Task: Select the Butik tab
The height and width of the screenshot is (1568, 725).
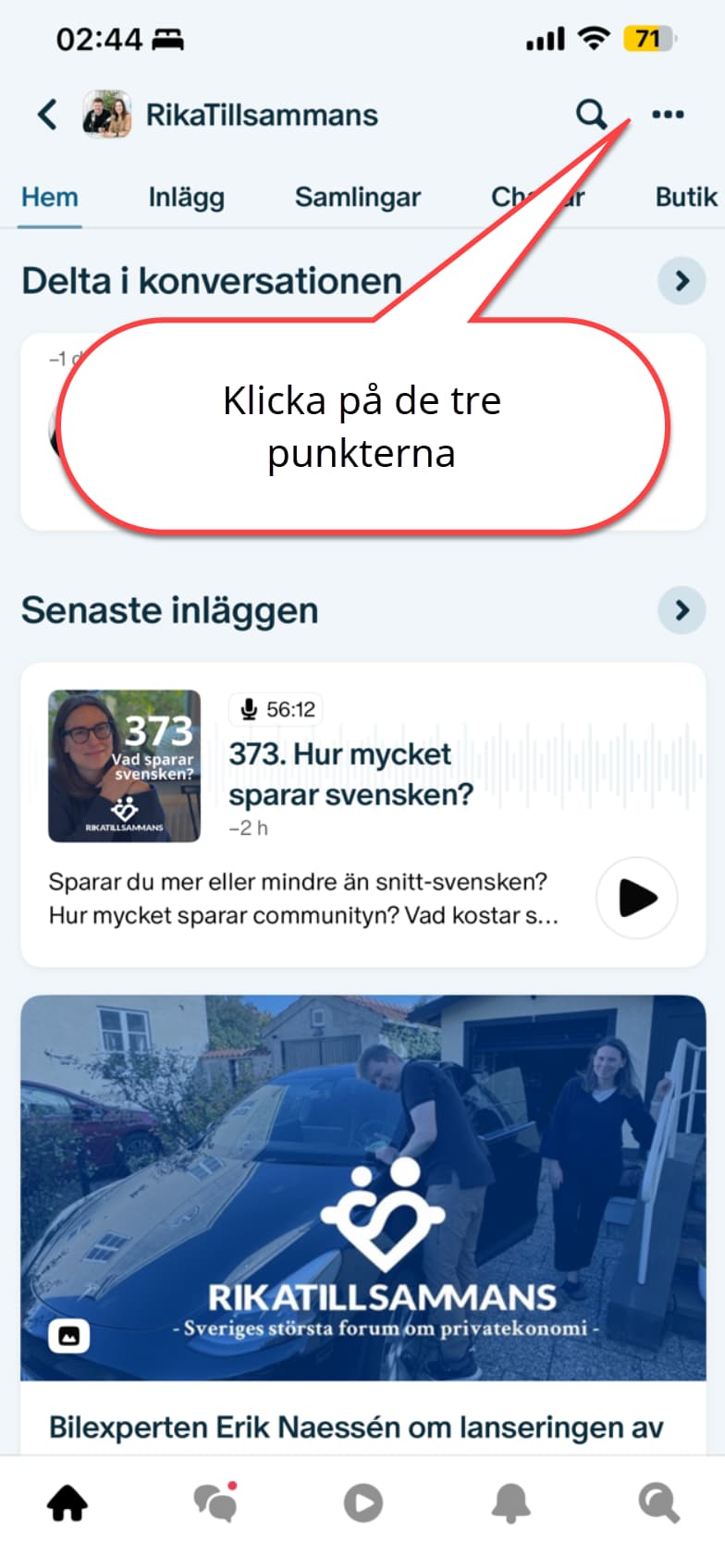Action: coord(686,197)
